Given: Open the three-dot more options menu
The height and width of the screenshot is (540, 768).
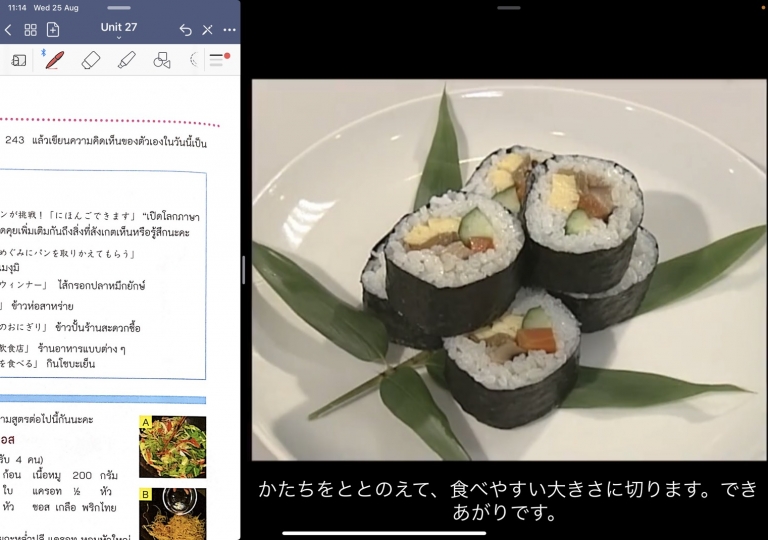Looking at the screenshot, I should point(229,30).
